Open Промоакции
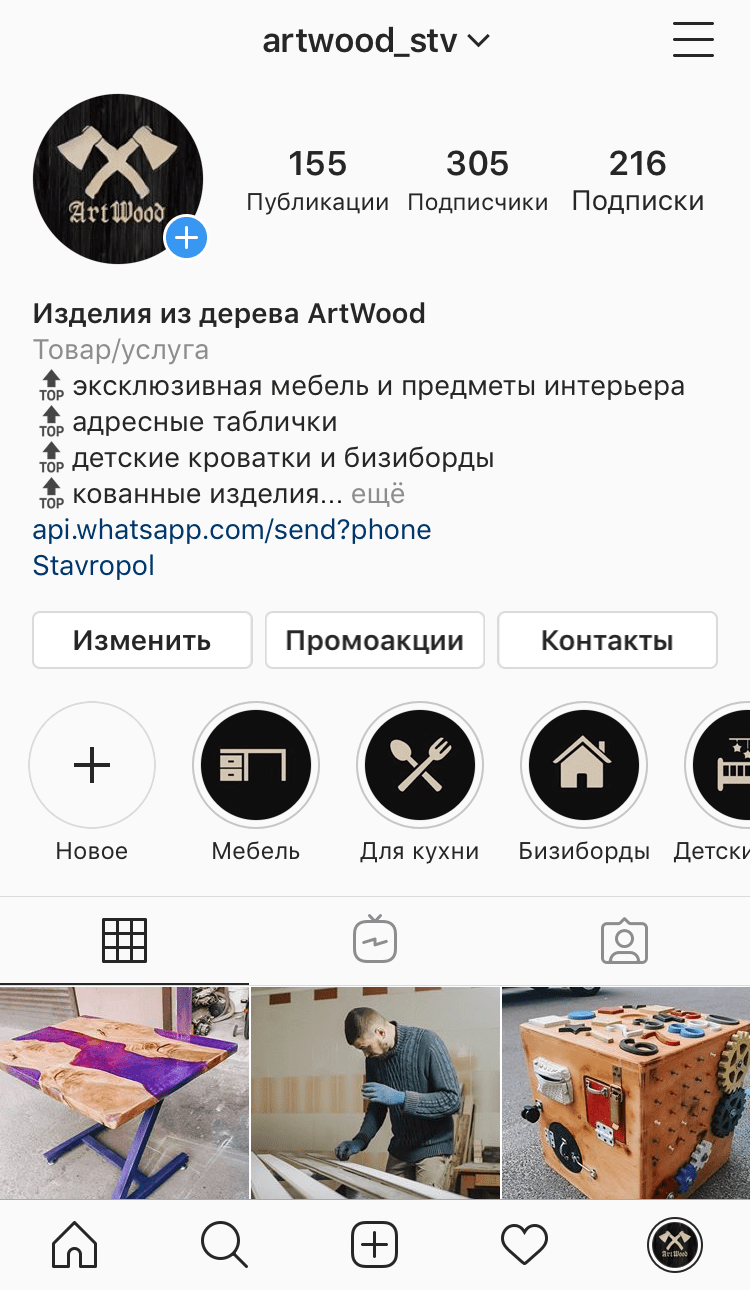The width and height of the screenshot is (750, 1290). 375,640
